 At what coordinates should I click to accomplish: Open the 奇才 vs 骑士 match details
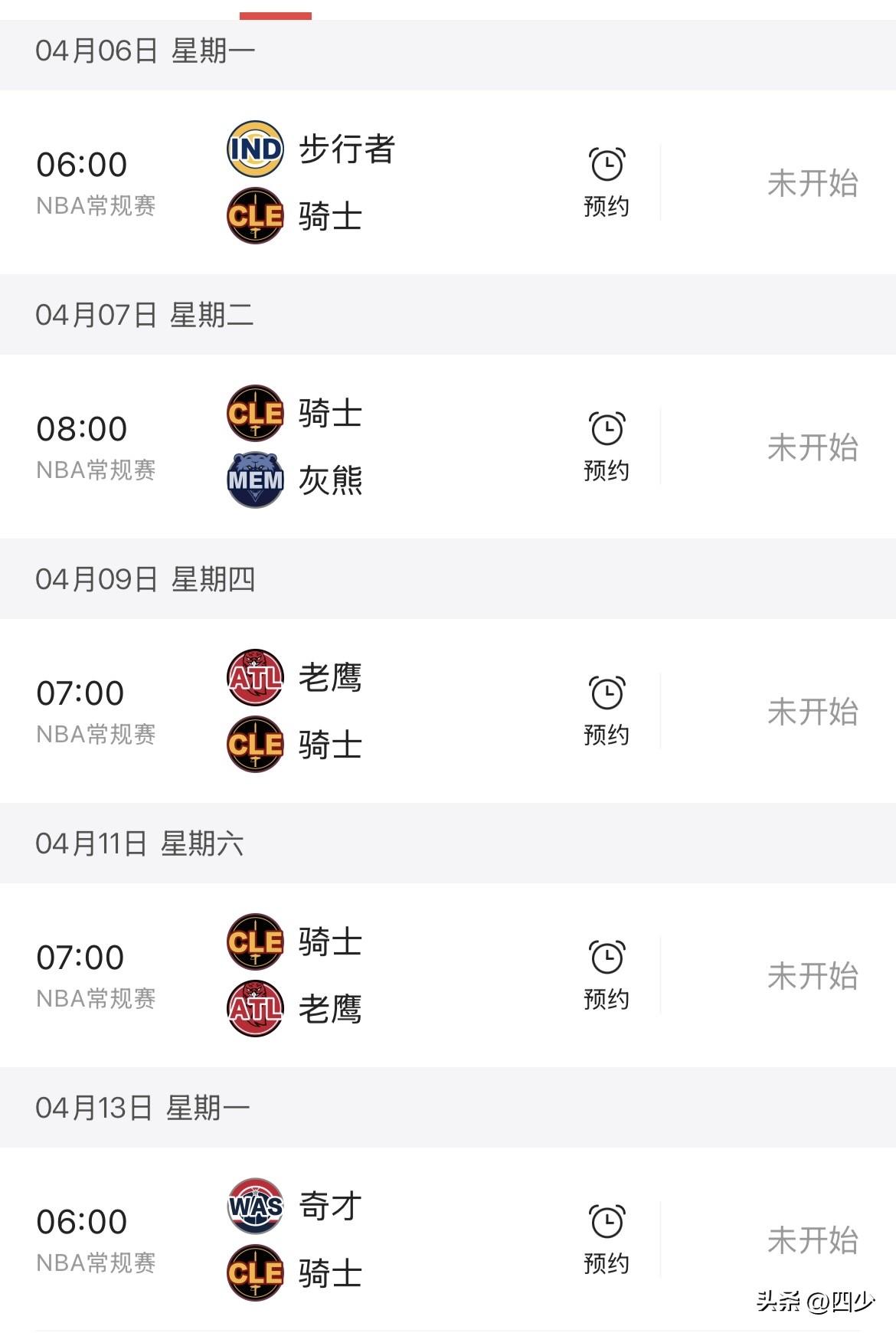click(x=448, y=1240)
